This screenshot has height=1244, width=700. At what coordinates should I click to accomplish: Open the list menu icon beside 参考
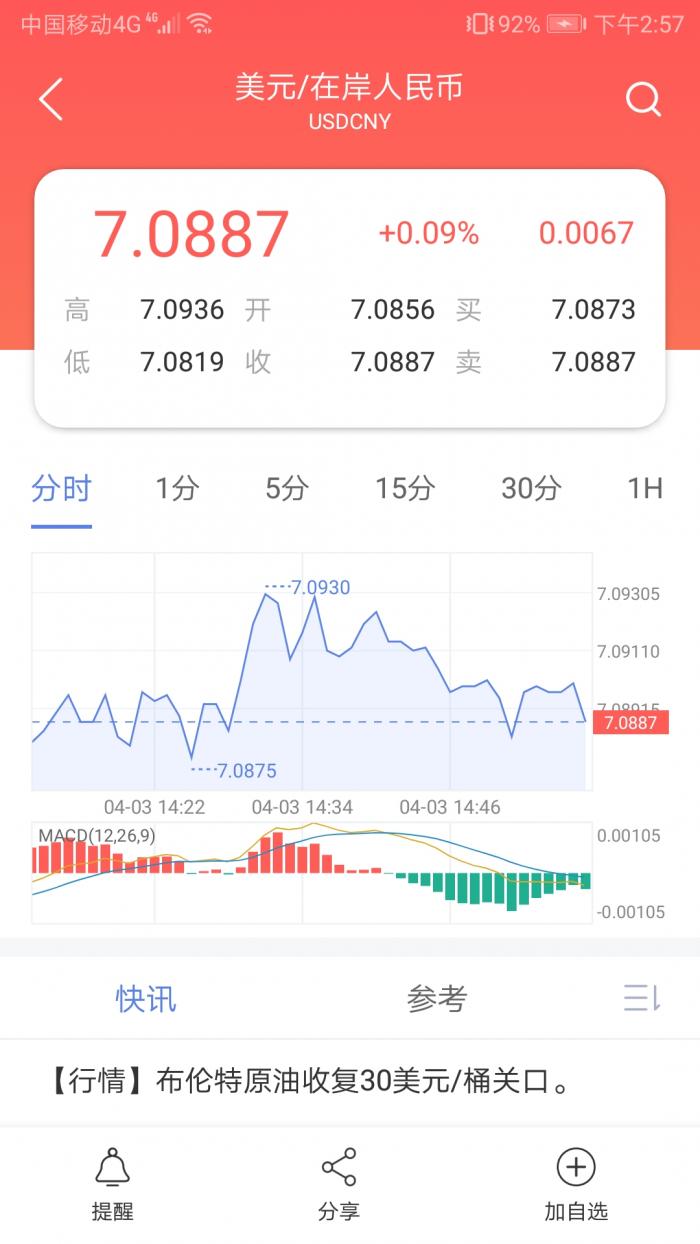tap(641, 998)
